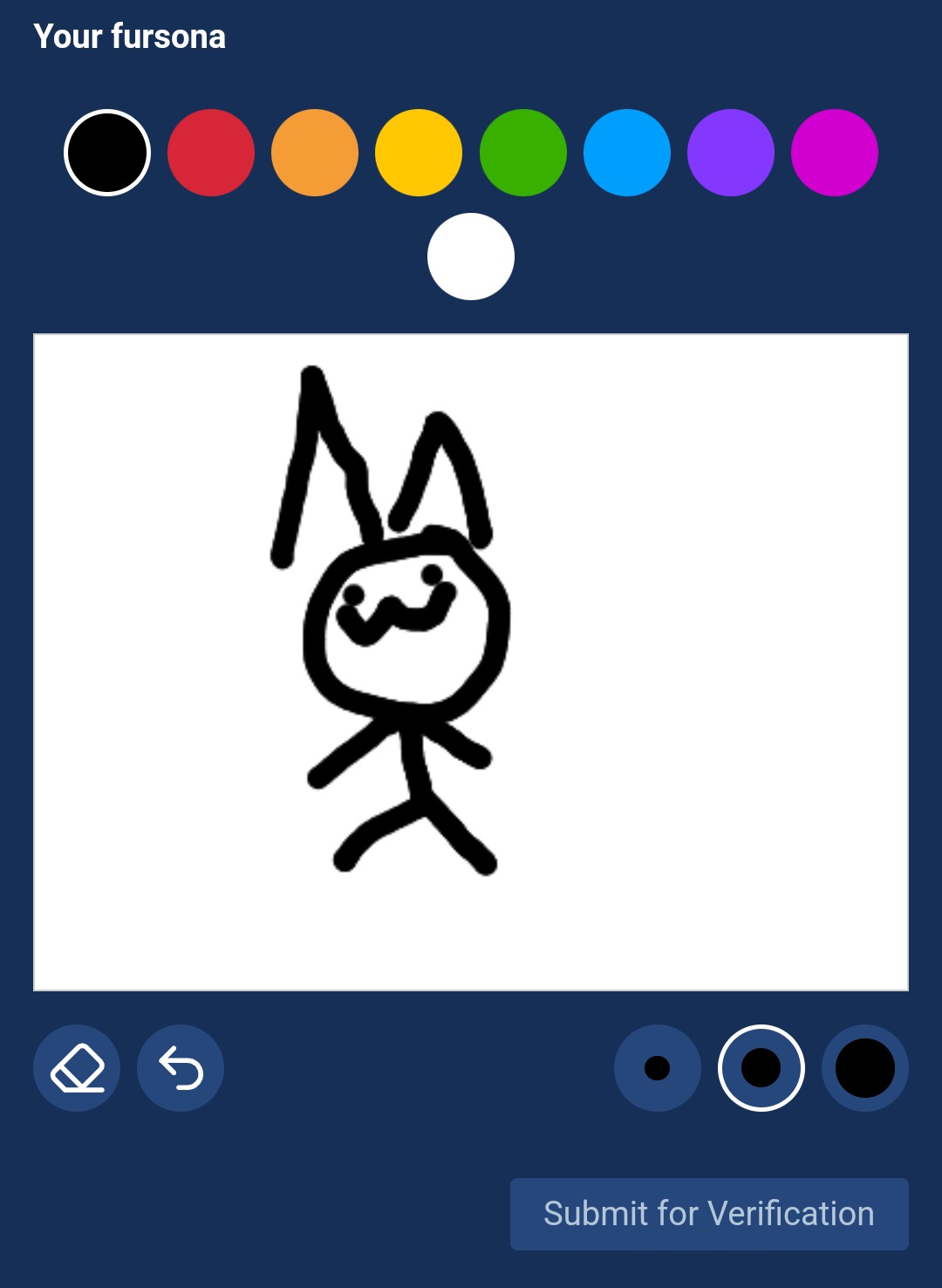
Task: Pick the blue color swatch
Action: point(627,153)
